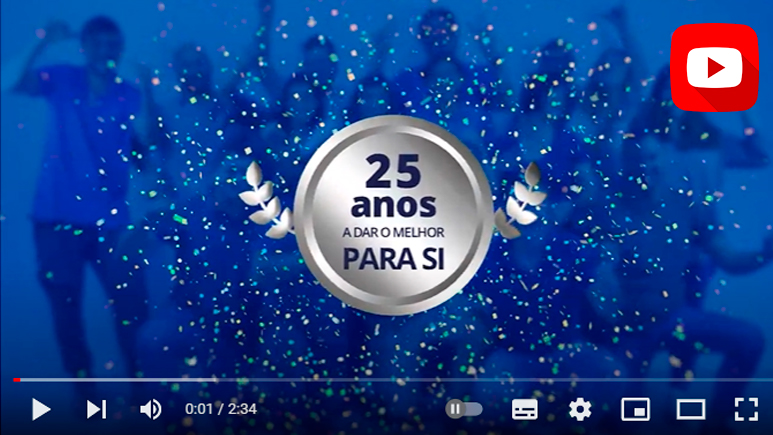Image resolution: width=773 pixels, height=435 pixels.
Task: Enter fullscreen mode
Action: point(745,409)
